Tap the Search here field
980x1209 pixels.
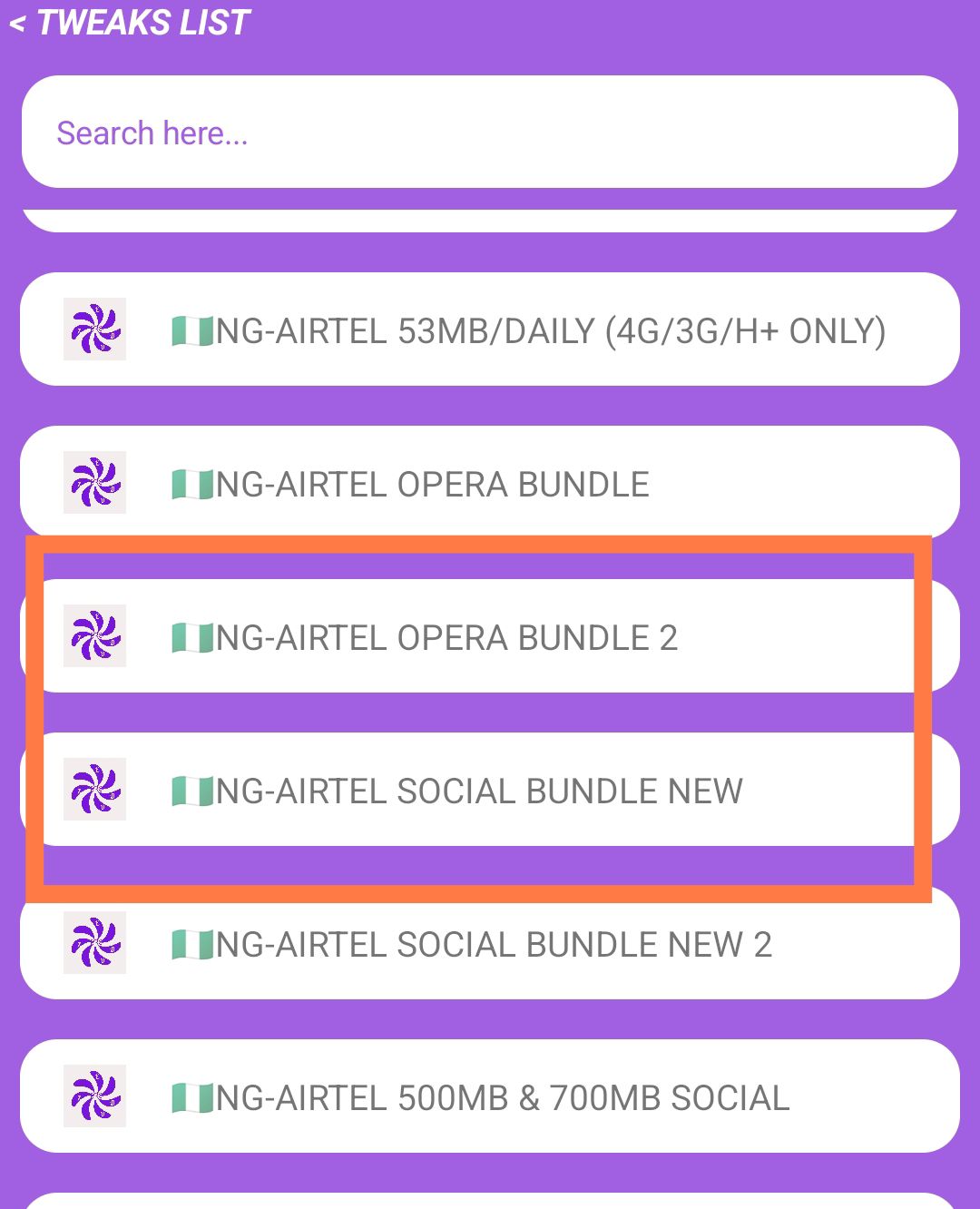tap(490, 133)
